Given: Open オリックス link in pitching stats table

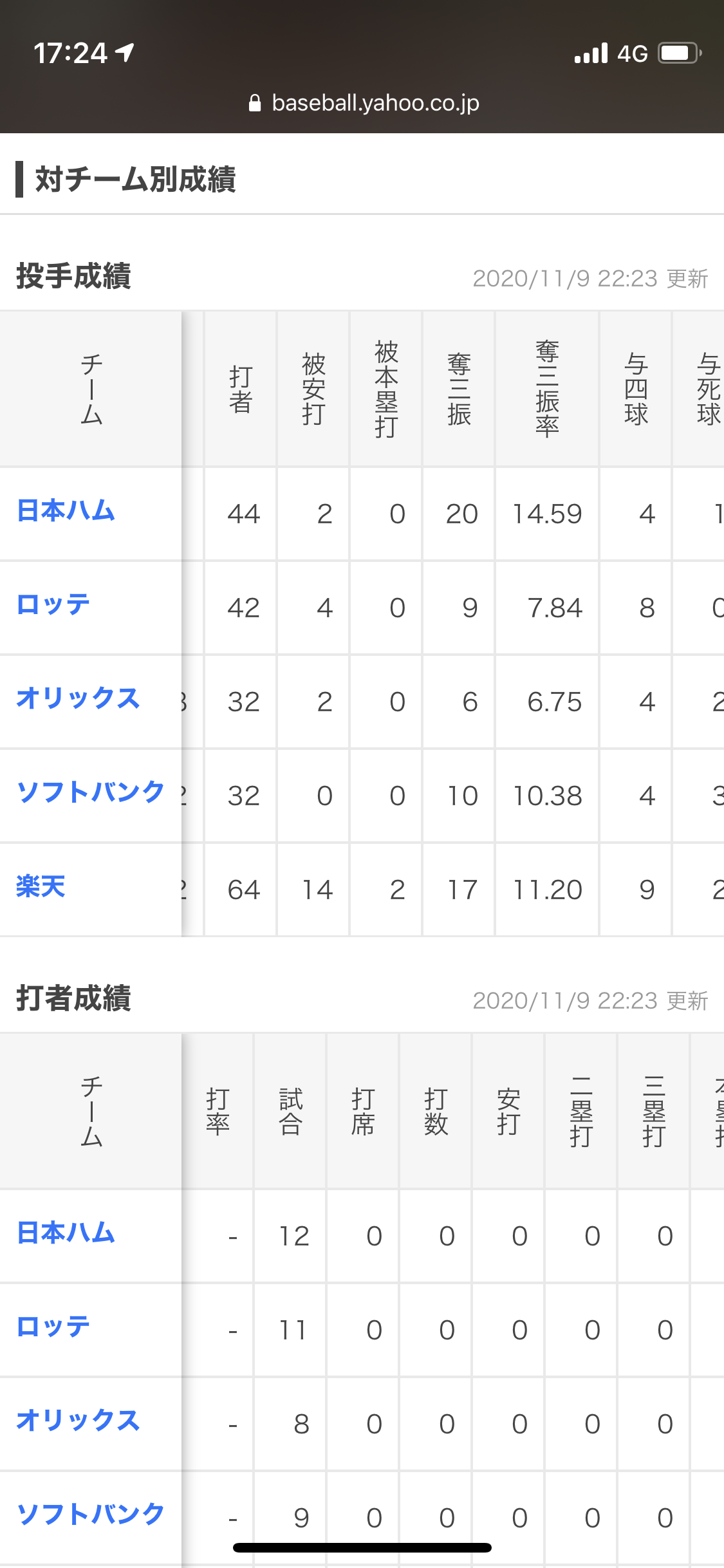Looking at the screenshot, I should click(x=78, y=698).
